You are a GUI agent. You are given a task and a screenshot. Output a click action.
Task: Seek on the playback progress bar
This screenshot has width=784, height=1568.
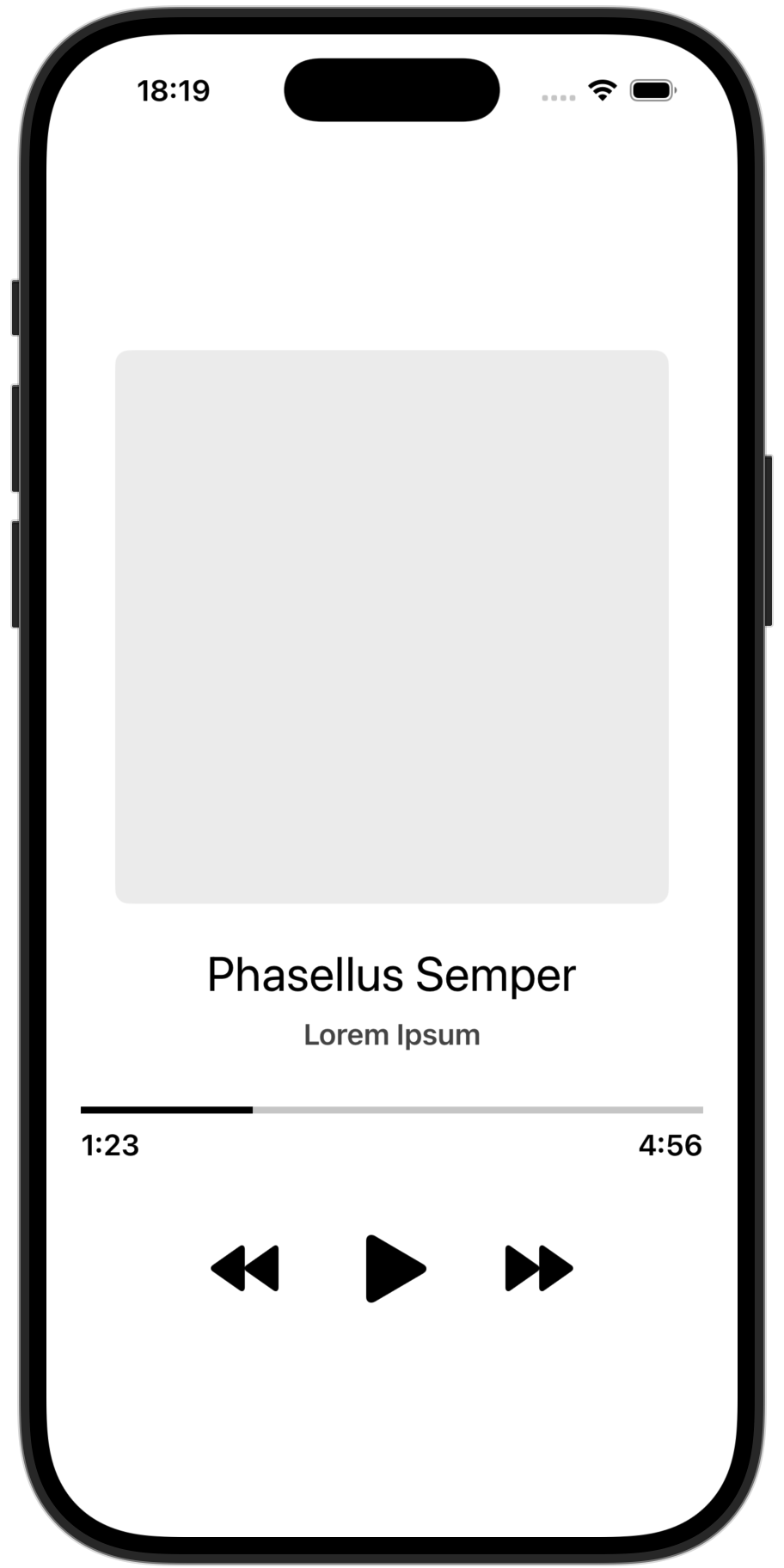(x=392, y=1110)
